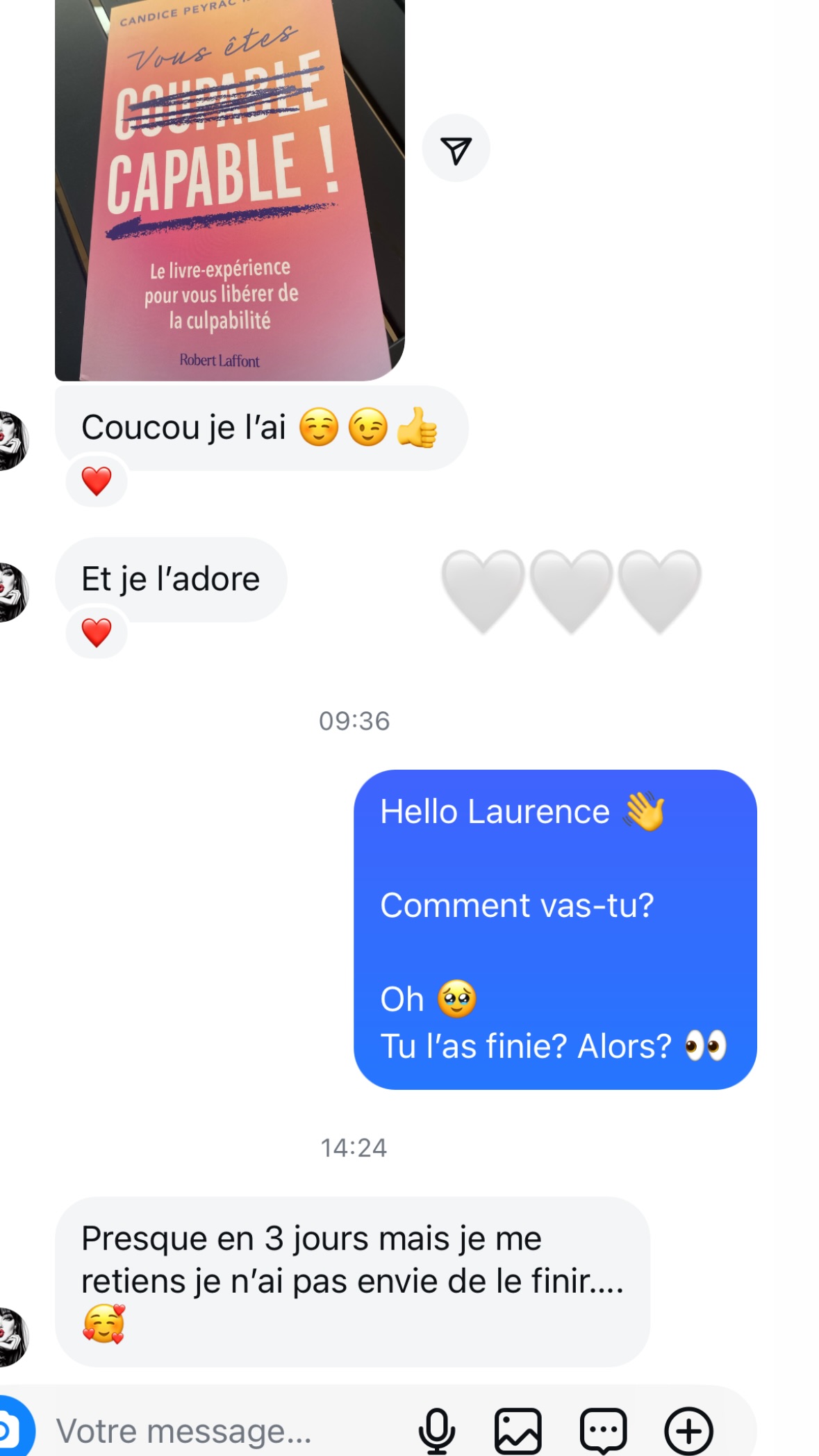
Task: Open the camera button beside the message field
Action: pos(10,1430)
